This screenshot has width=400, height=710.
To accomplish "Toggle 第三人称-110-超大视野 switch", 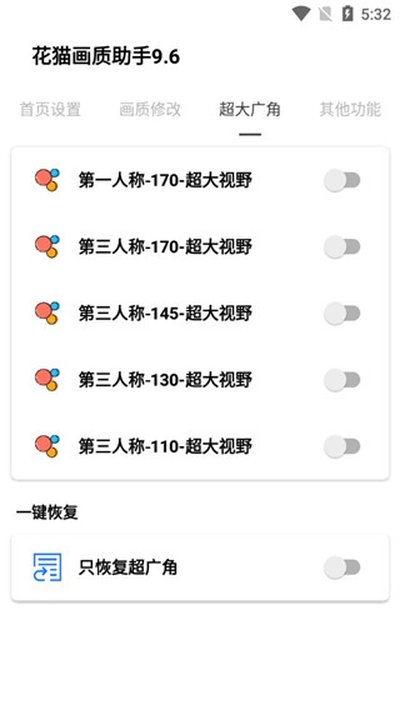I will pos(342,446).
